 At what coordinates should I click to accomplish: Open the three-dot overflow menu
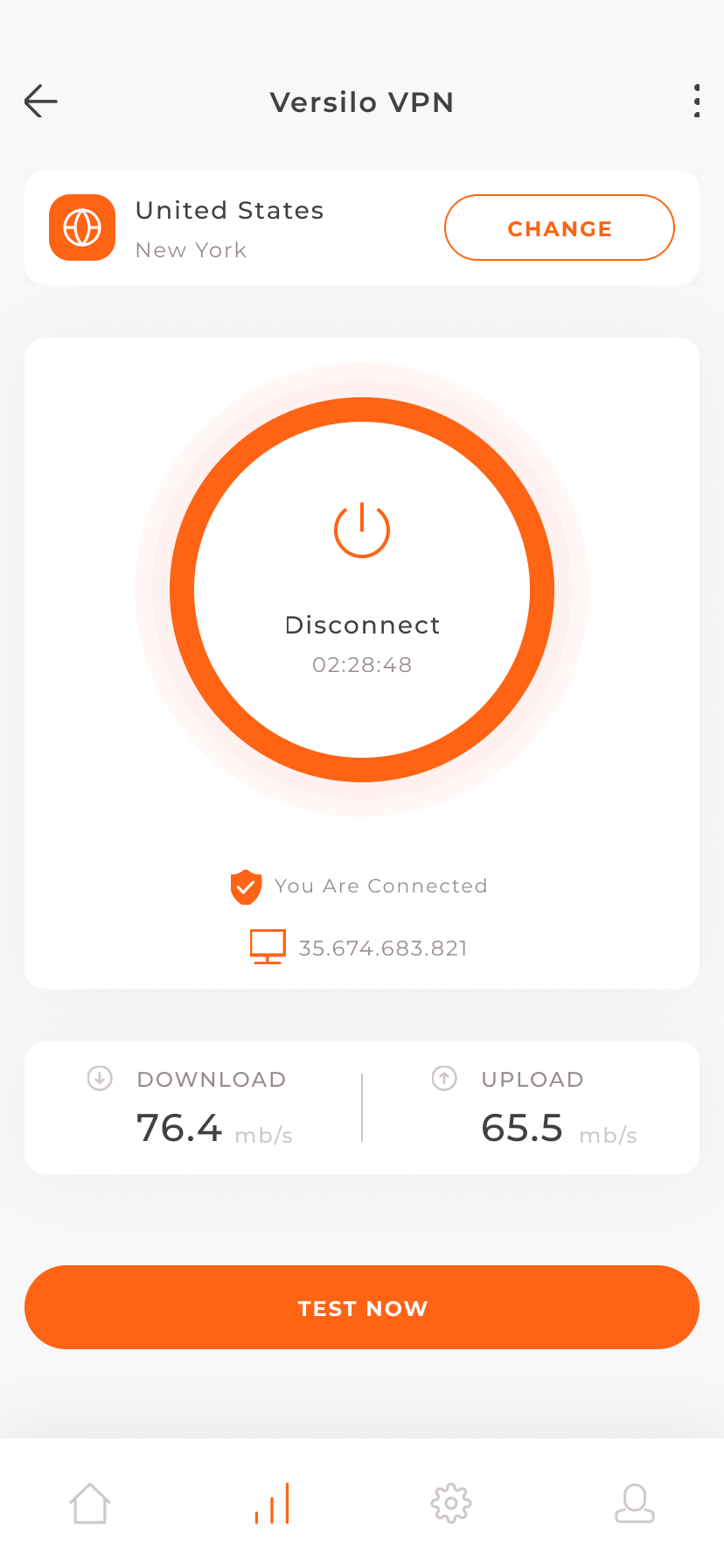[x=696, y=101]
